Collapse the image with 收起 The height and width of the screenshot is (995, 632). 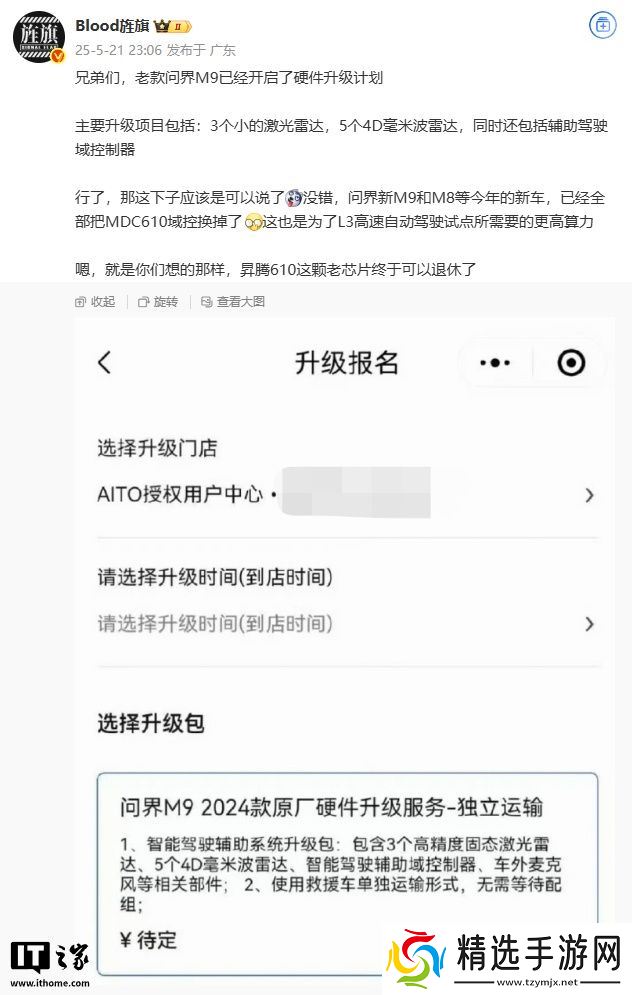(x=96, y=301)
